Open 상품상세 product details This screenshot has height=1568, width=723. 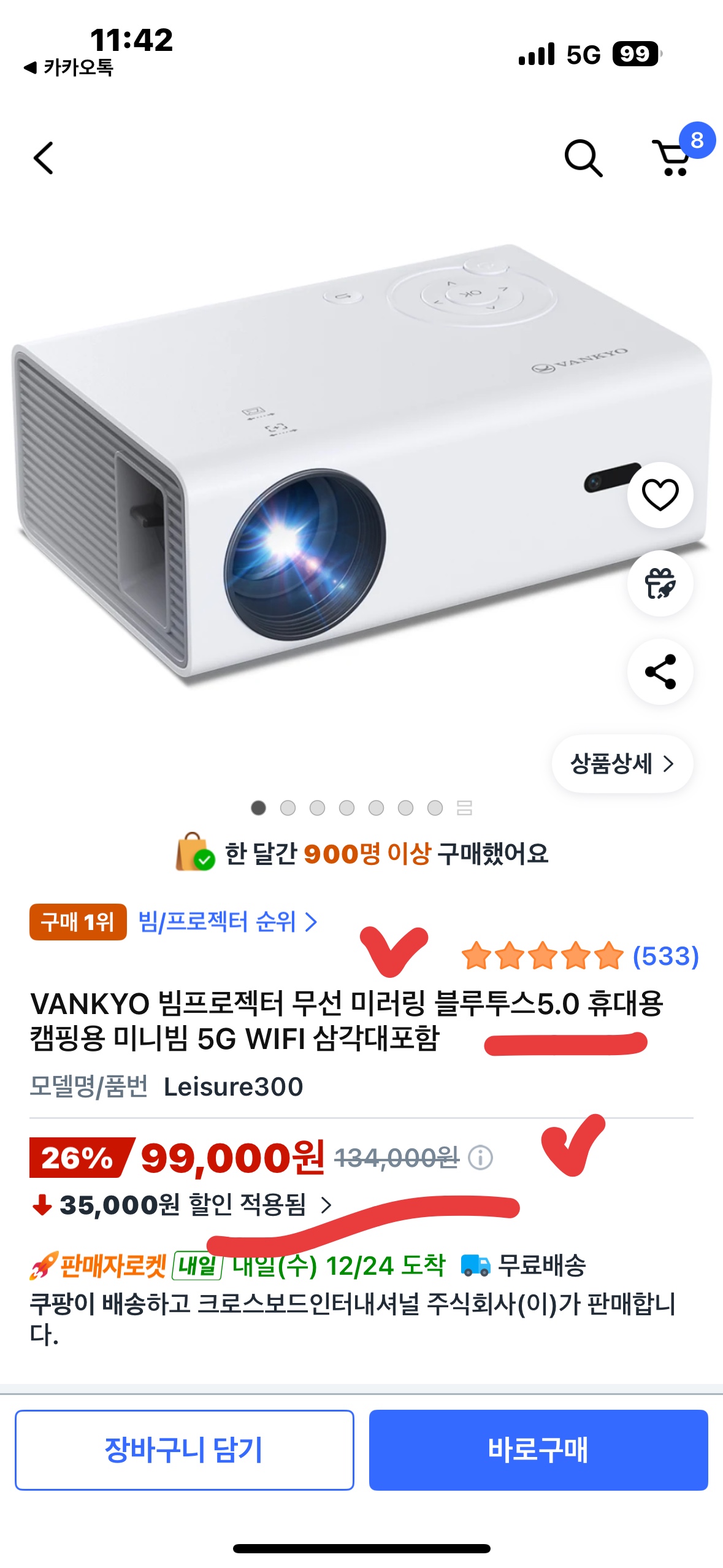pos(622,764)
